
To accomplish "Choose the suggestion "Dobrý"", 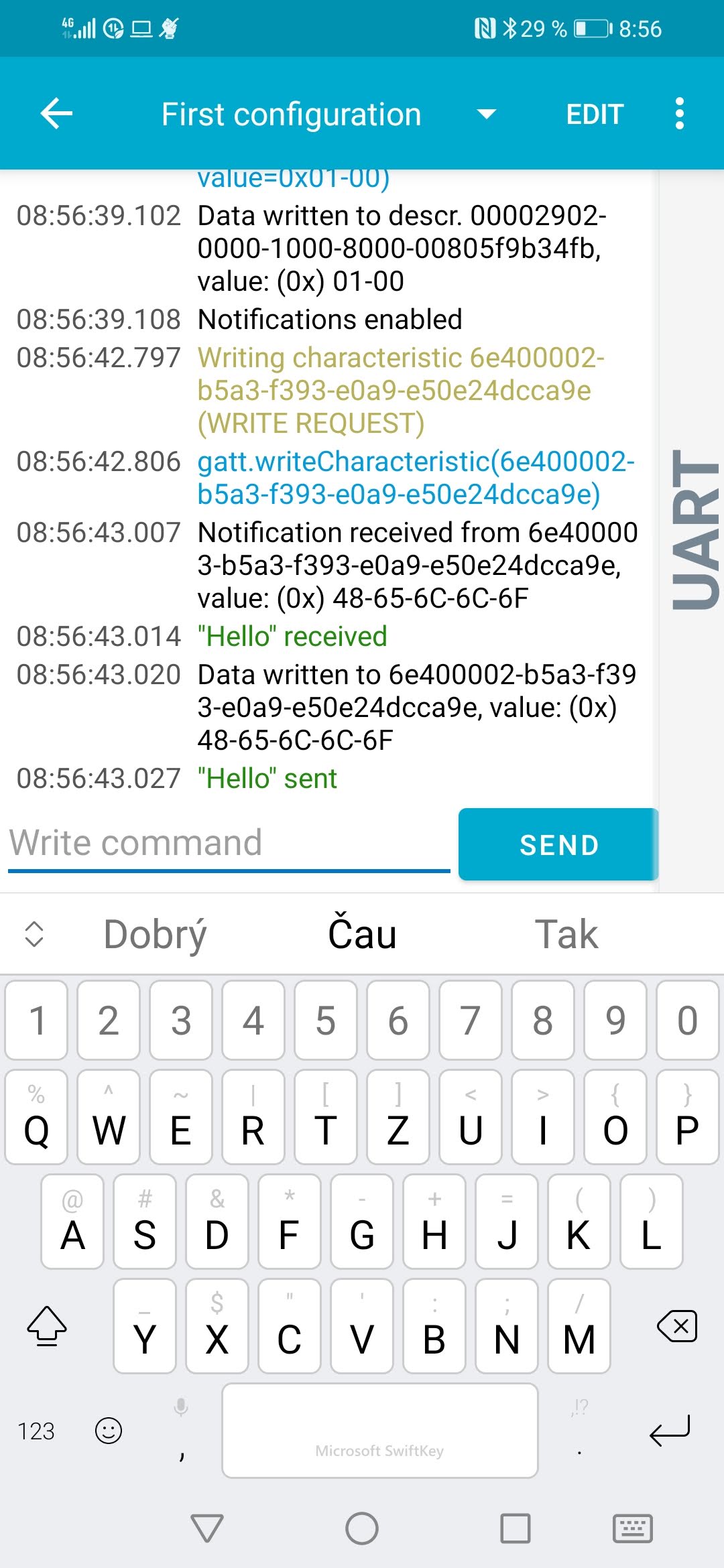I will point(156,934).
